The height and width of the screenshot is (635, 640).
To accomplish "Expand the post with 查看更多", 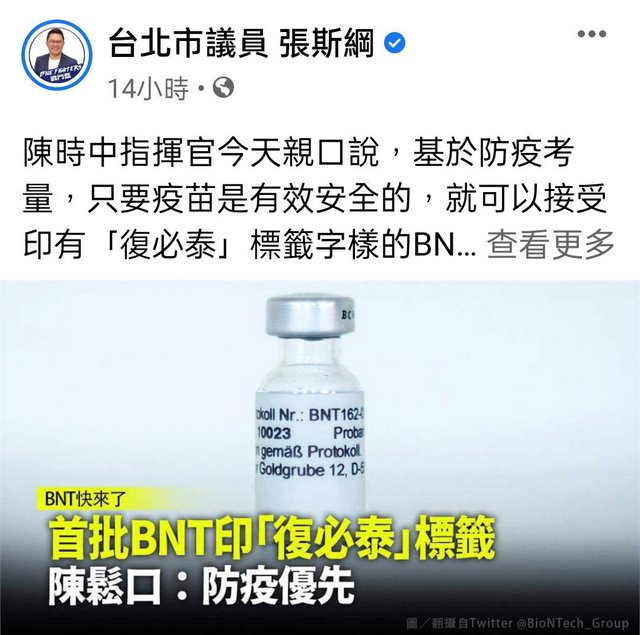I will click(550, 244).
